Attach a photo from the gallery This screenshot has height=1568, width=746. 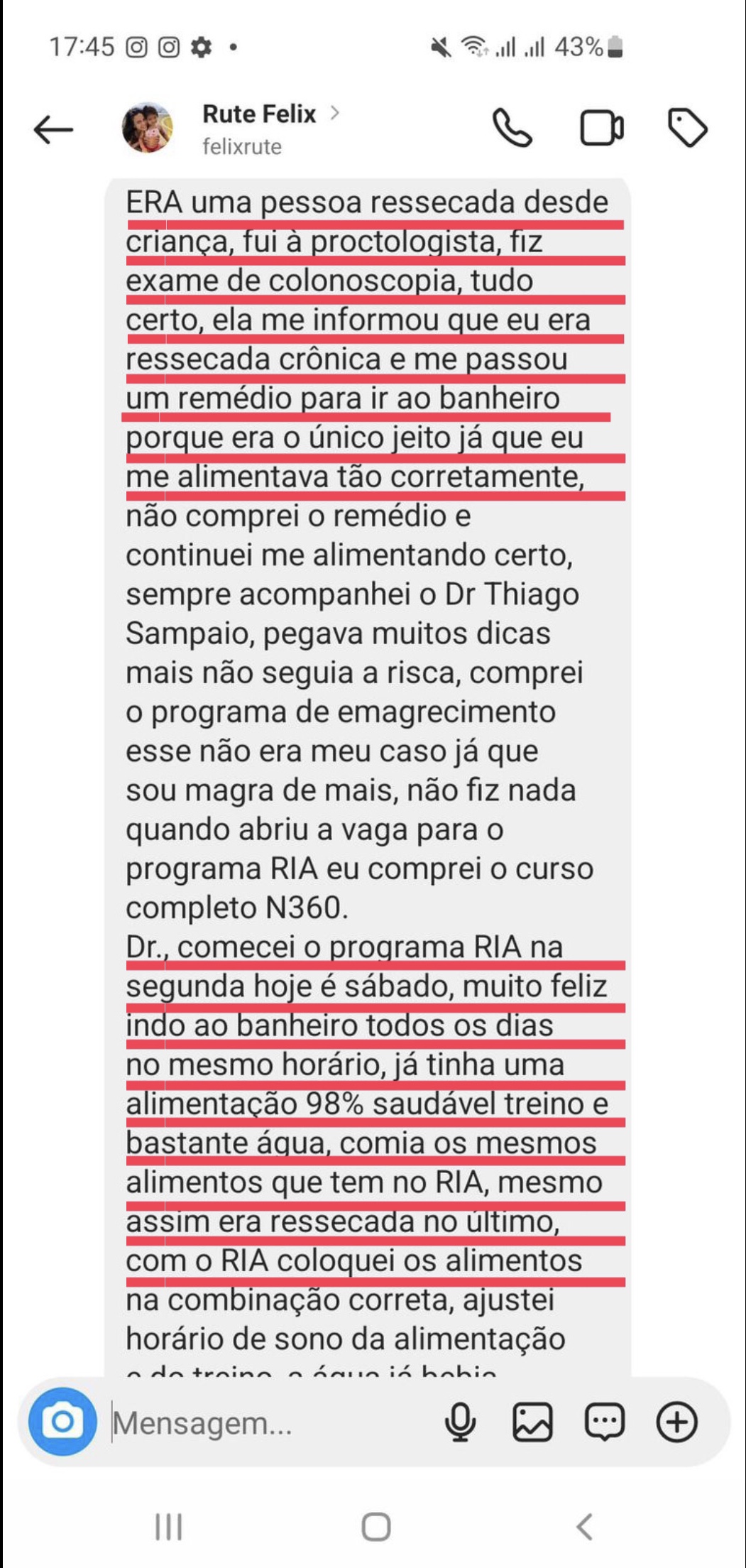click(x=532, y=1422)
